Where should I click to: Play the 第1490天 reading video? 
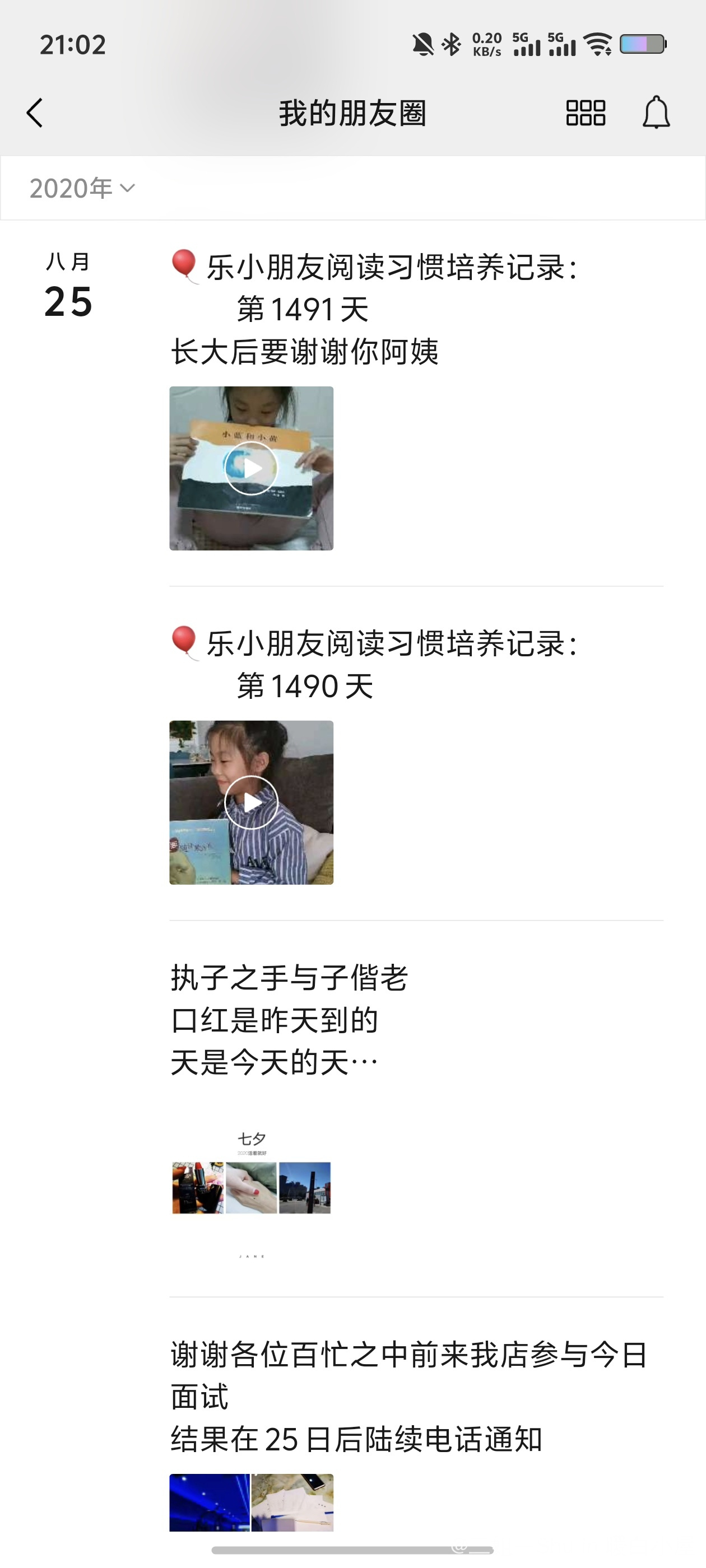coord(251,802)
